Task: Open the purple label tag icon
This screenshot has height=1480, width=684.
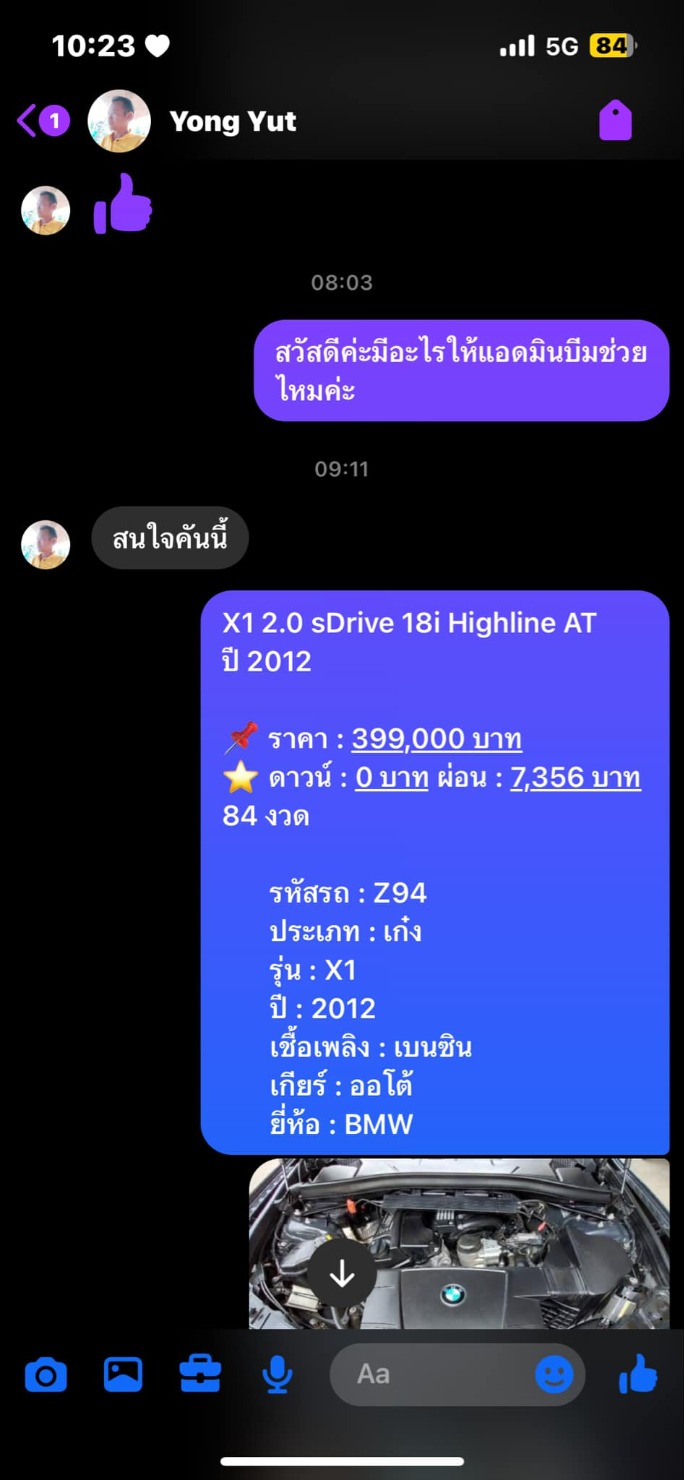Action: (x=615, y=121)
